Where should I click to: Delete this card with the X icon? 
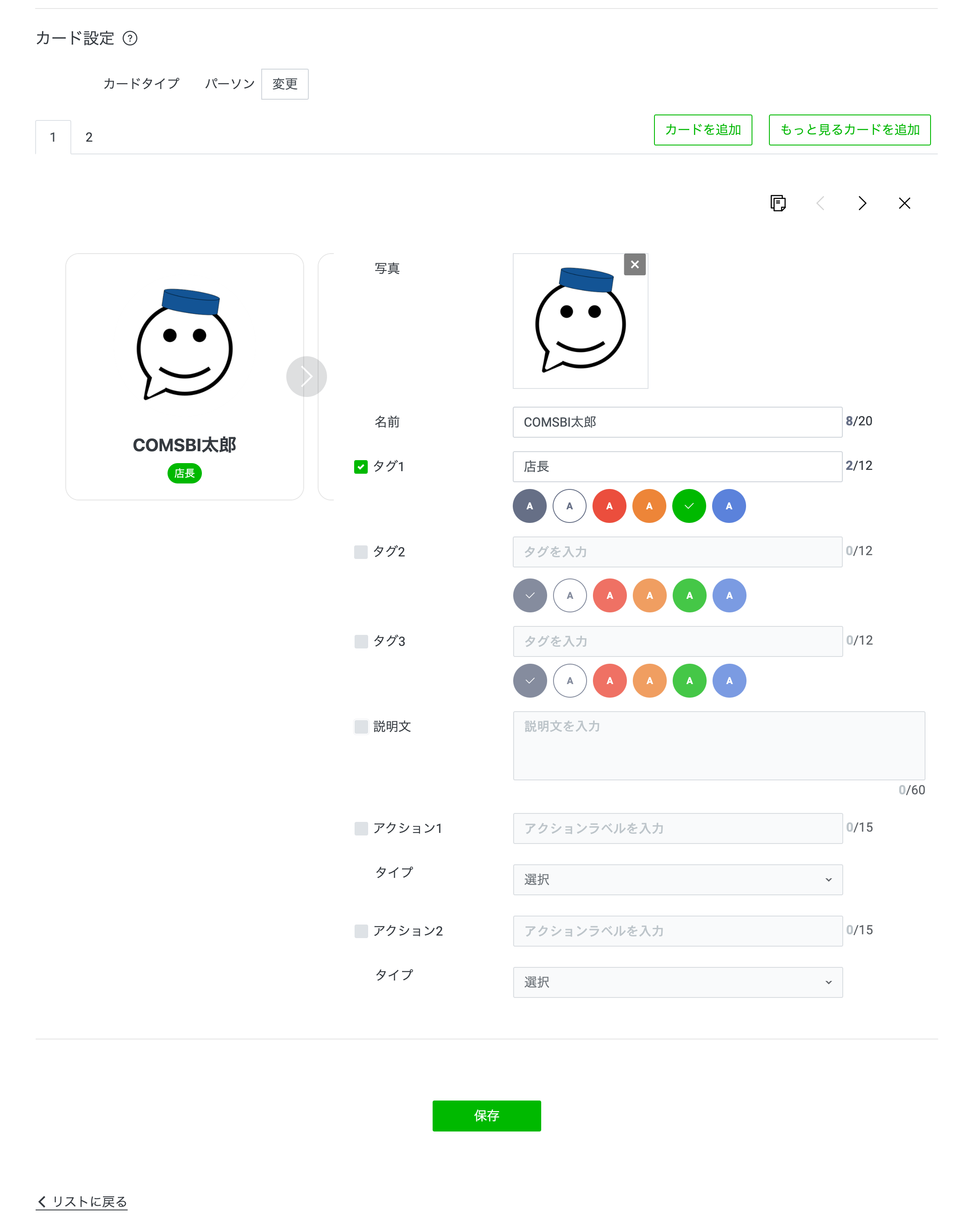point(904,203)
